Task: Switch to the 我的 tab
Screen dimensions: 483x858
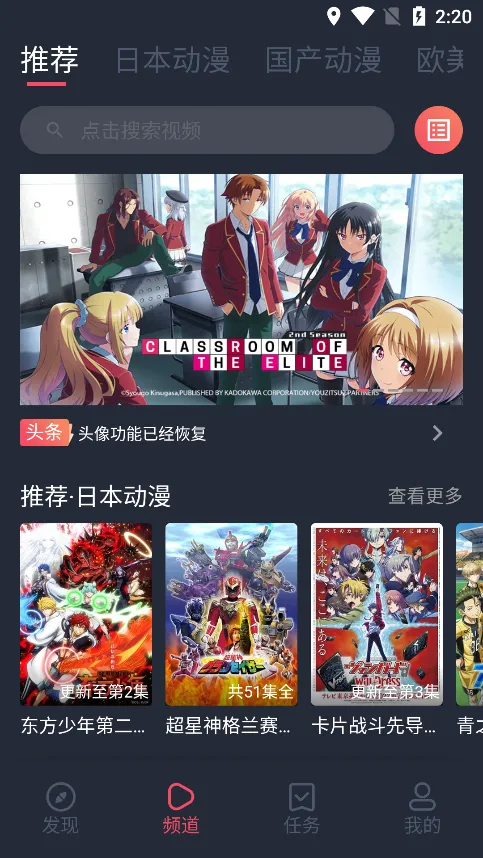Action: tap(422, 808)
